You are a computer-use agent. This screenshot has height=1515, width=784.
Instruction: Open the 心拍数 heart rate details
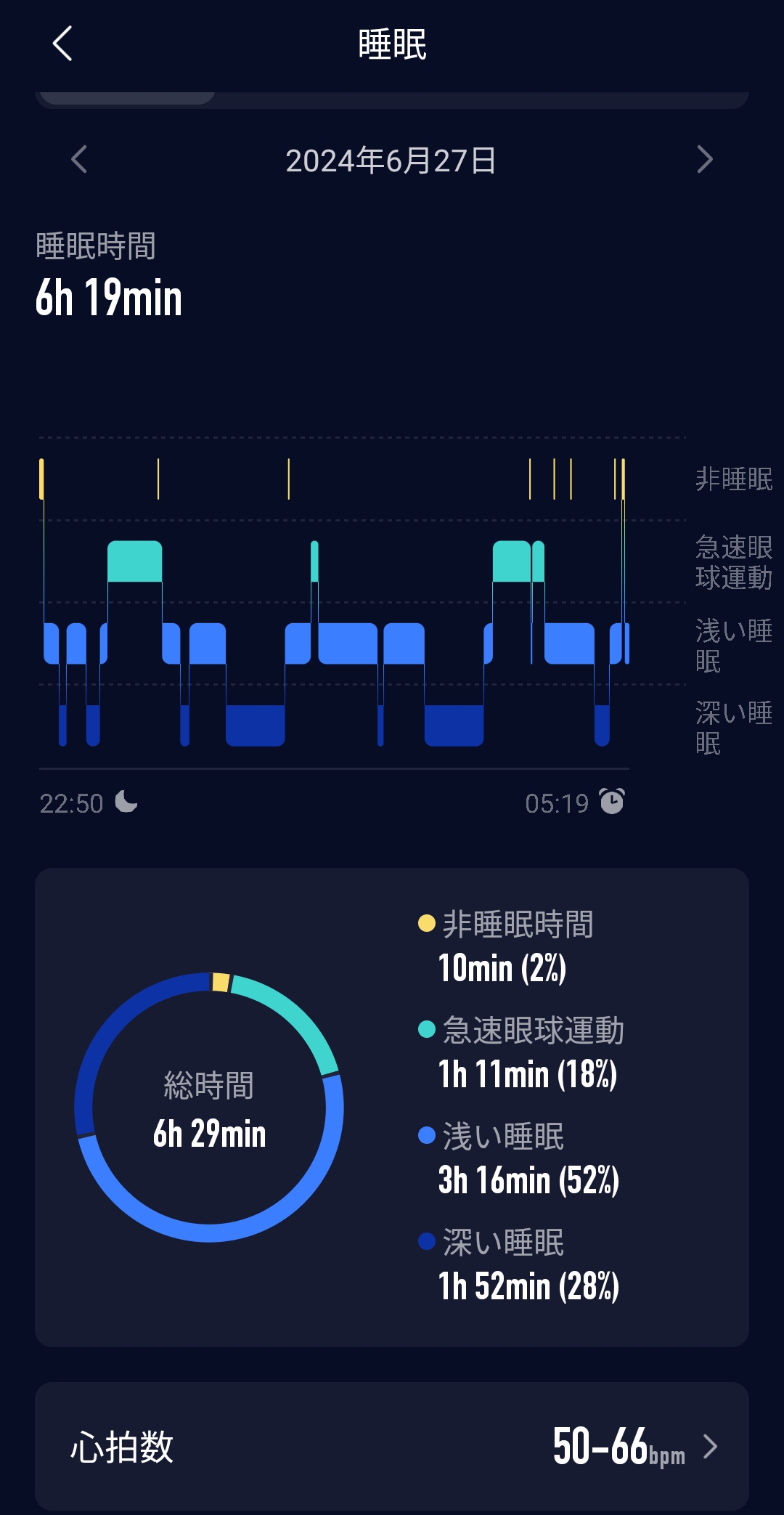tap(392, 1446)
